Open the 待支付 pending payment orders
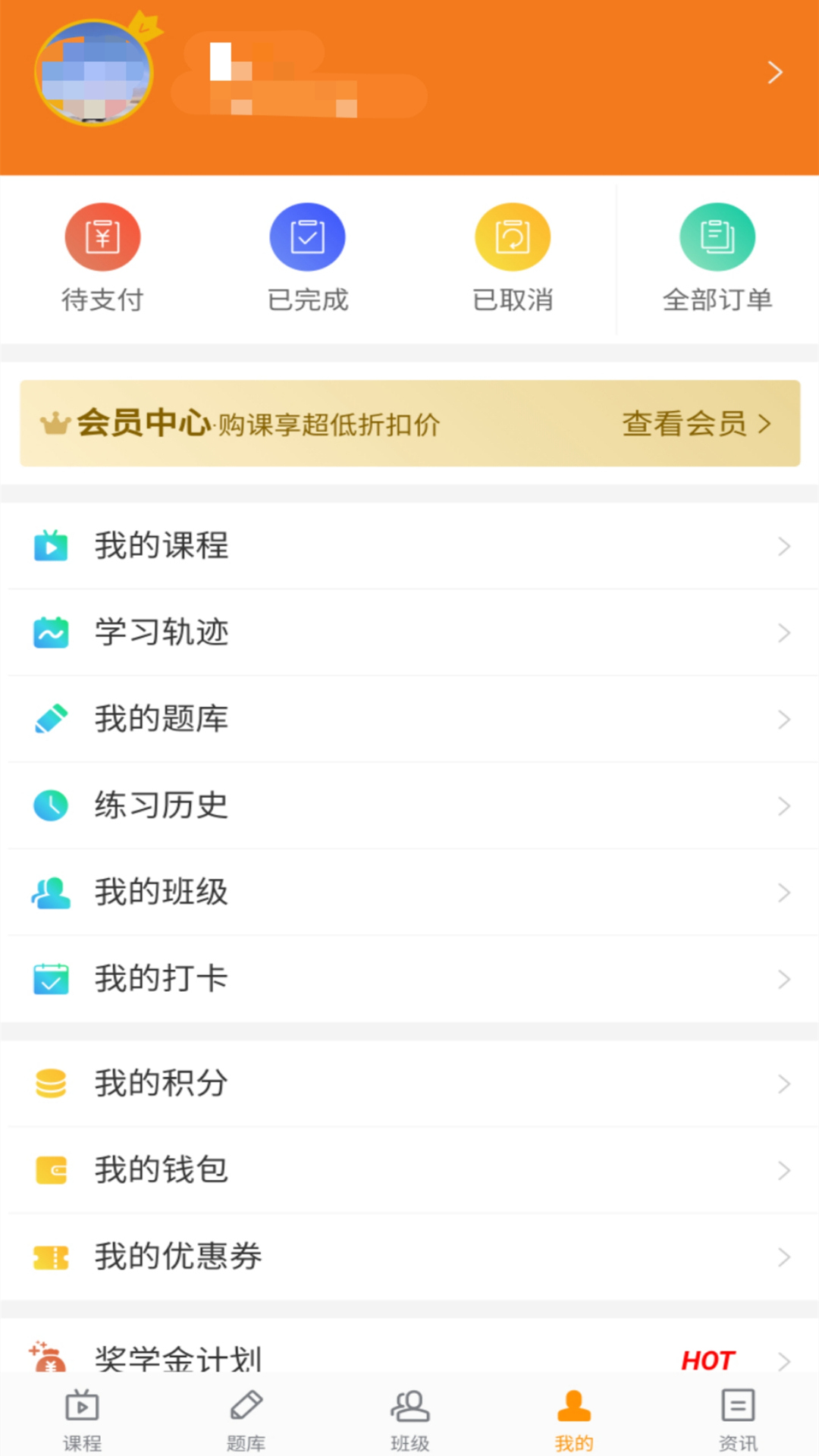 (x=102, y=258)
